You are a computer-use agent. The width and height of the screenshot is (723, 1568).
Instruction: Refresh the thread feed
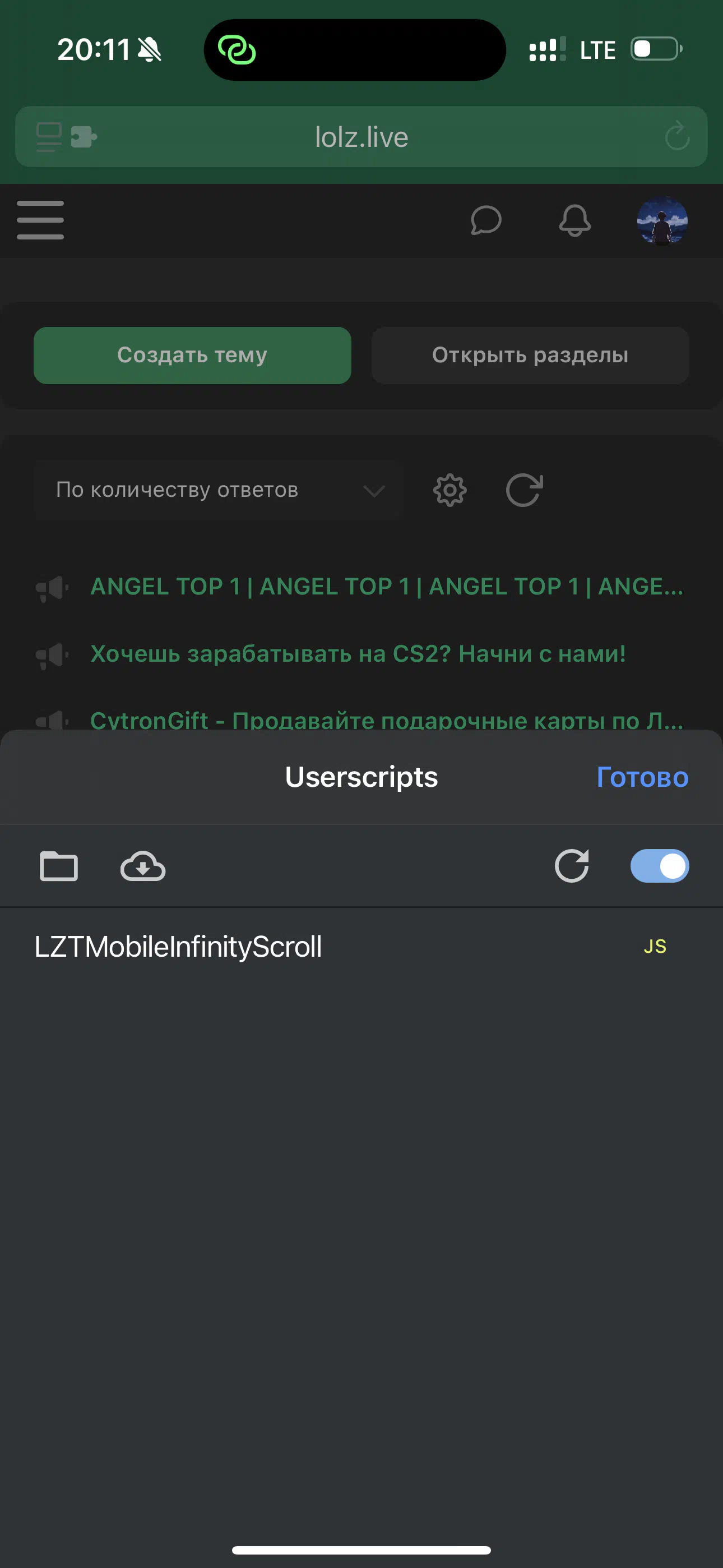point(524,490)
